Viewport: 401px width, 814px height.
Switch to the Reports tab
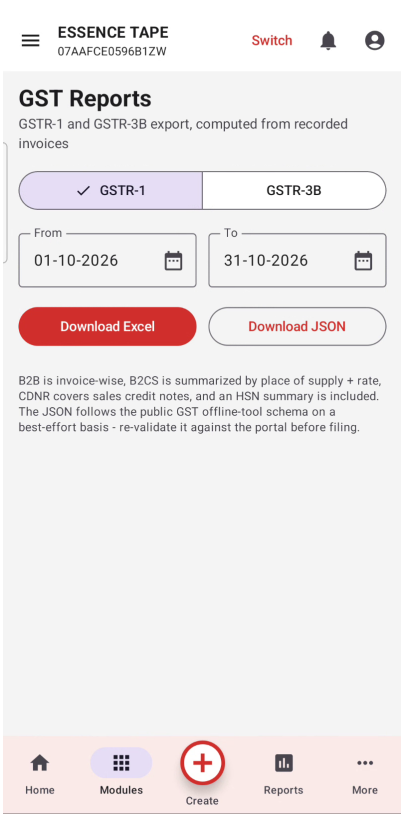pyautogui.click(x=284, y=775)
